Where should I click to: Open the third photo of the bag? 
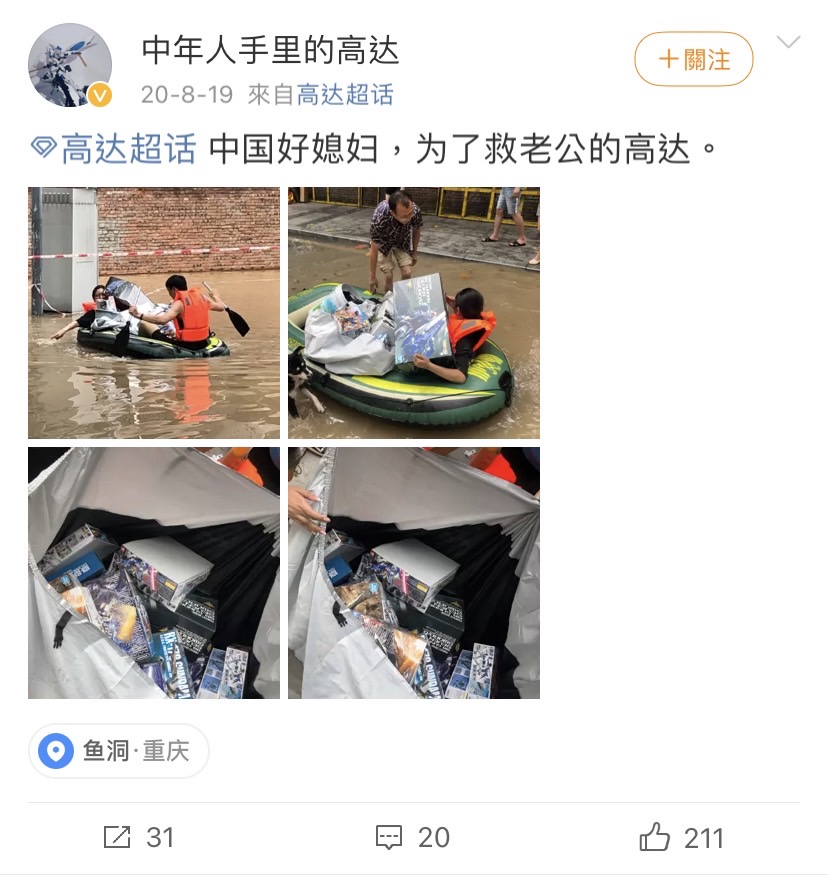point(154,572)
